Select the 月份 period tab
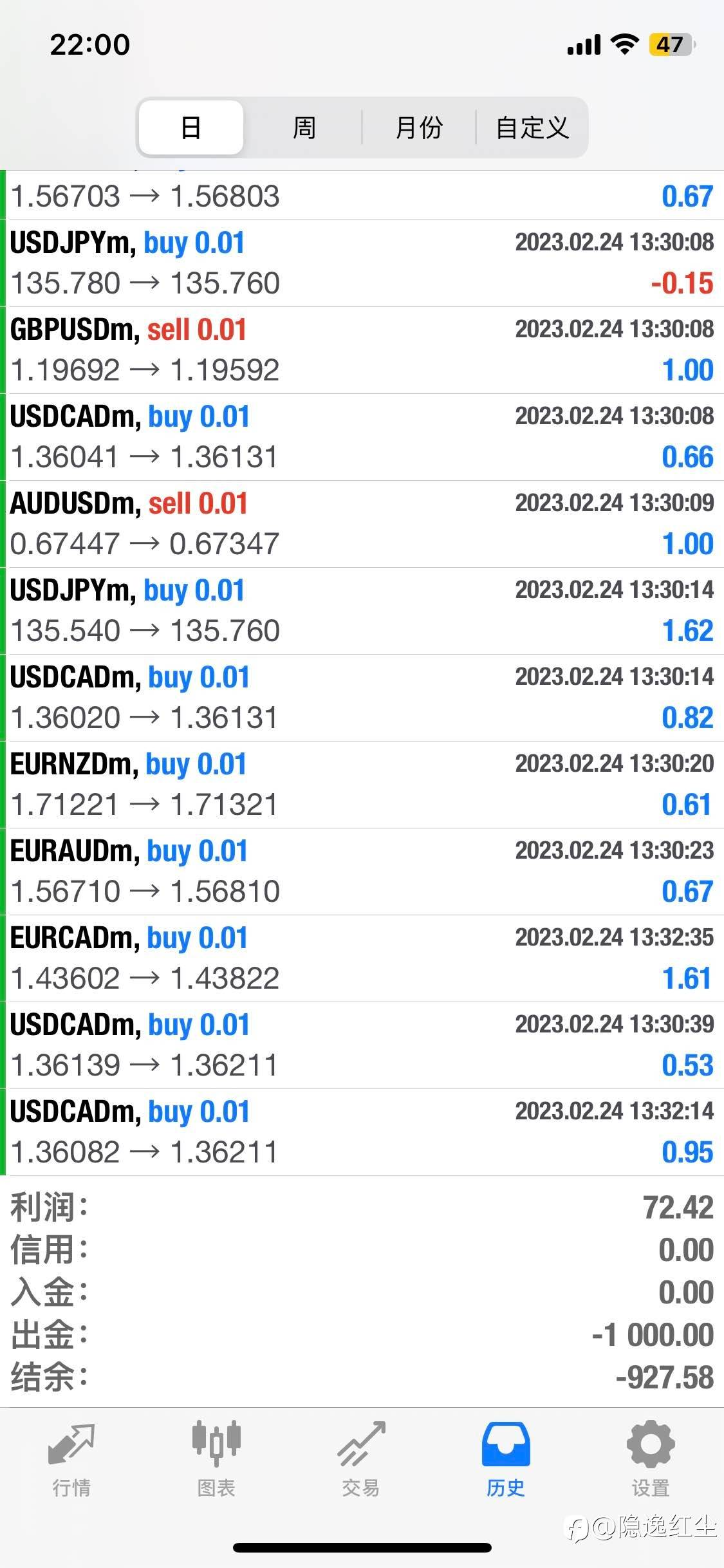This screenshot has height=1568, width=724. point(419,127)
